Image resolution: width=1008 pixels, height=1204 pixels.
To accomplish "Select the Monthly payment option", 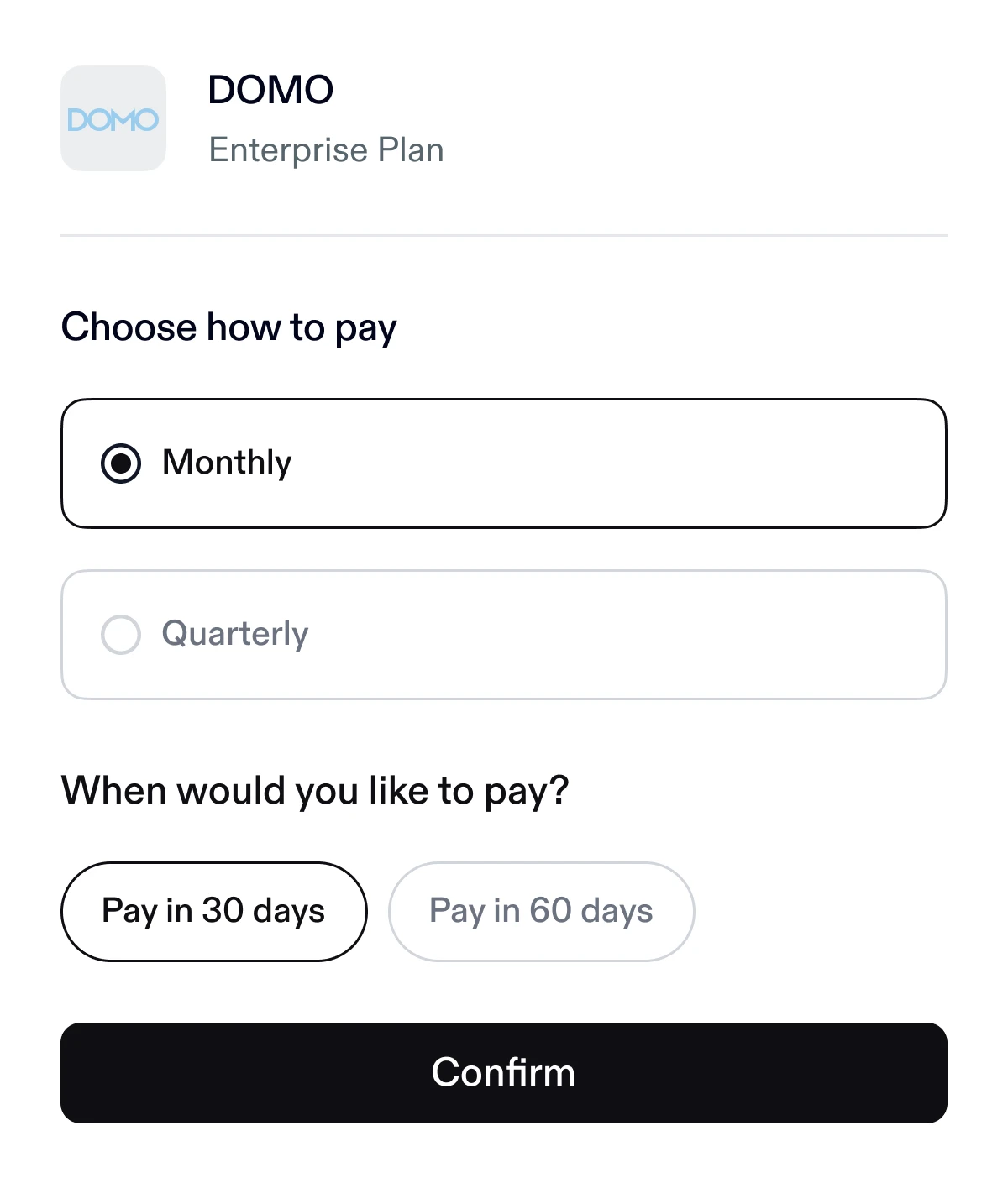I will (x=504, y=463).
